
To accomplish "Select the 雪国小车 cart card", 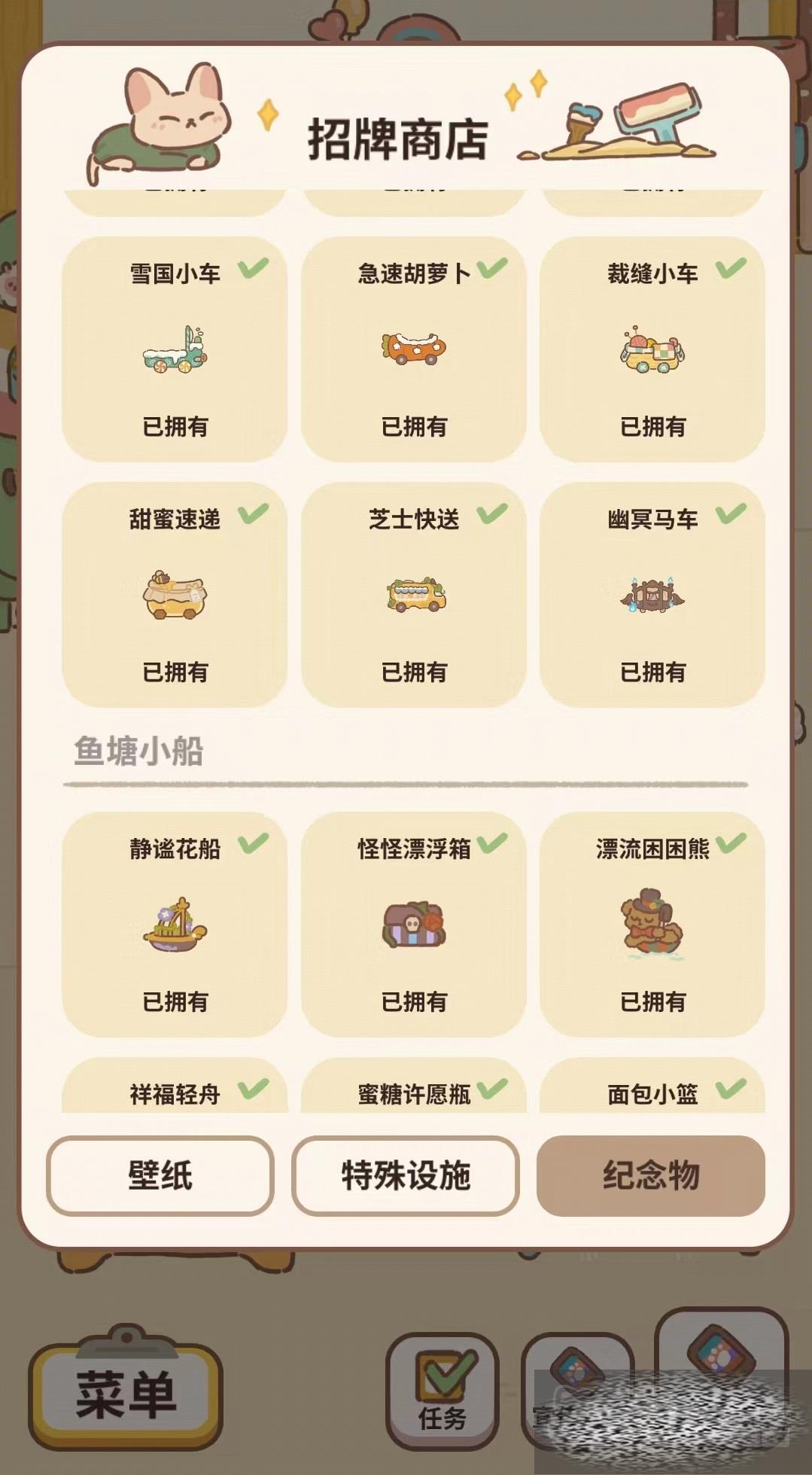I will tap(175, 349).
